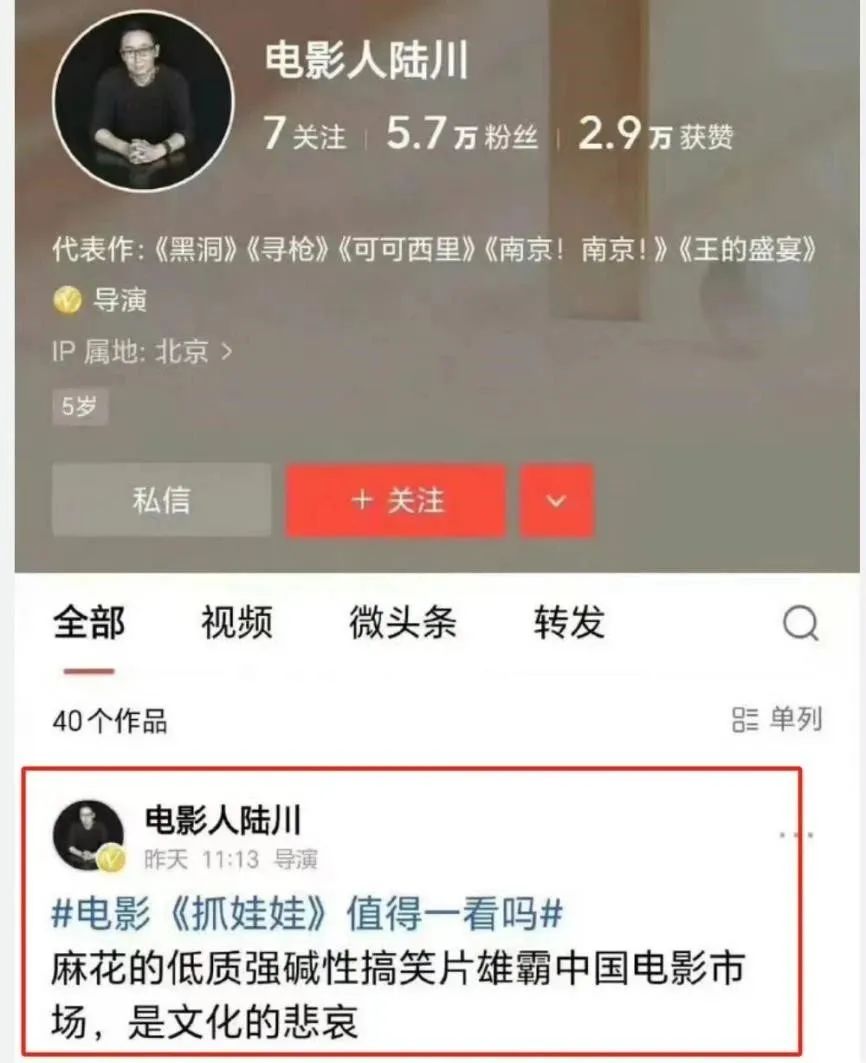The width and height of the screenshot is (866, 1063).
Task: Switch to the 视频 tab
Action: (x=236, y=623)
